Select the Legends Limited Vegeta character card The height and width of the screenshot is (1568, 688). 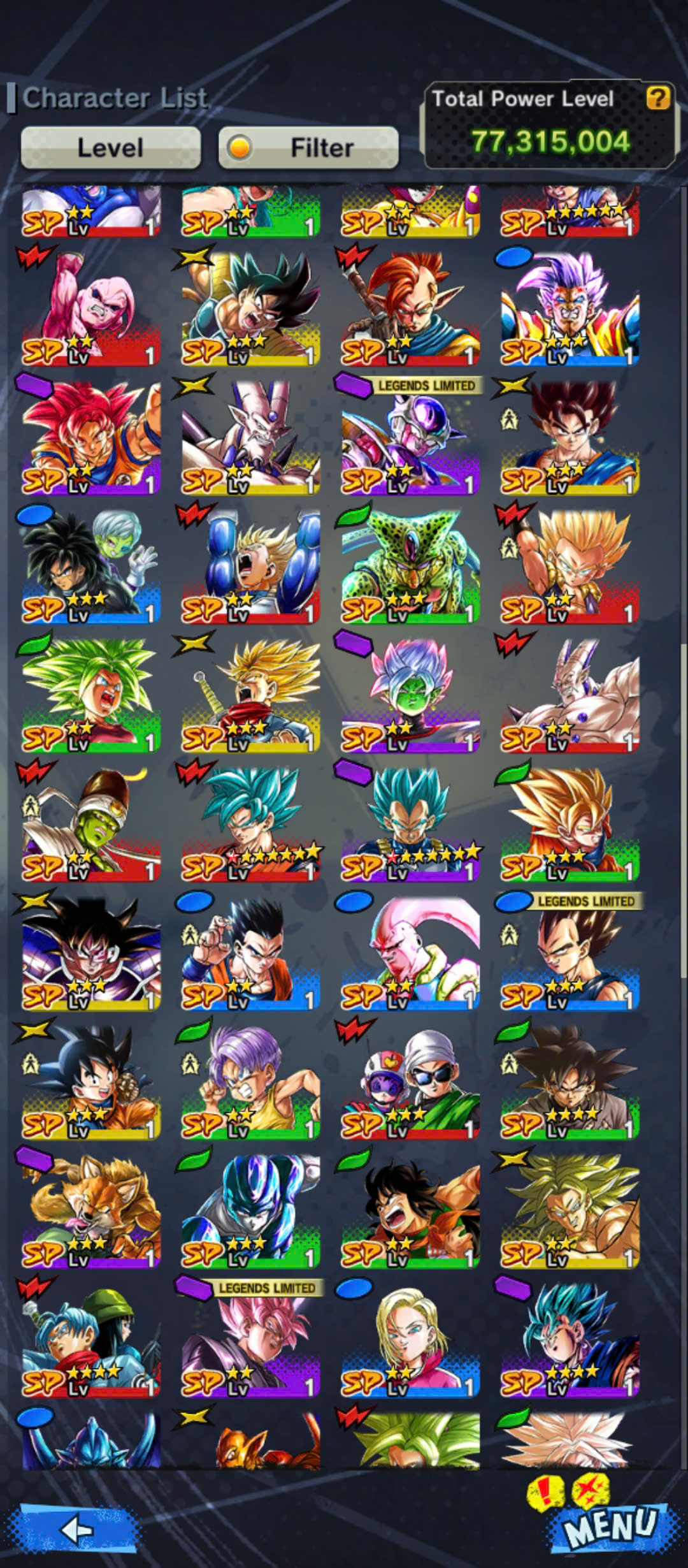(570, 952)
